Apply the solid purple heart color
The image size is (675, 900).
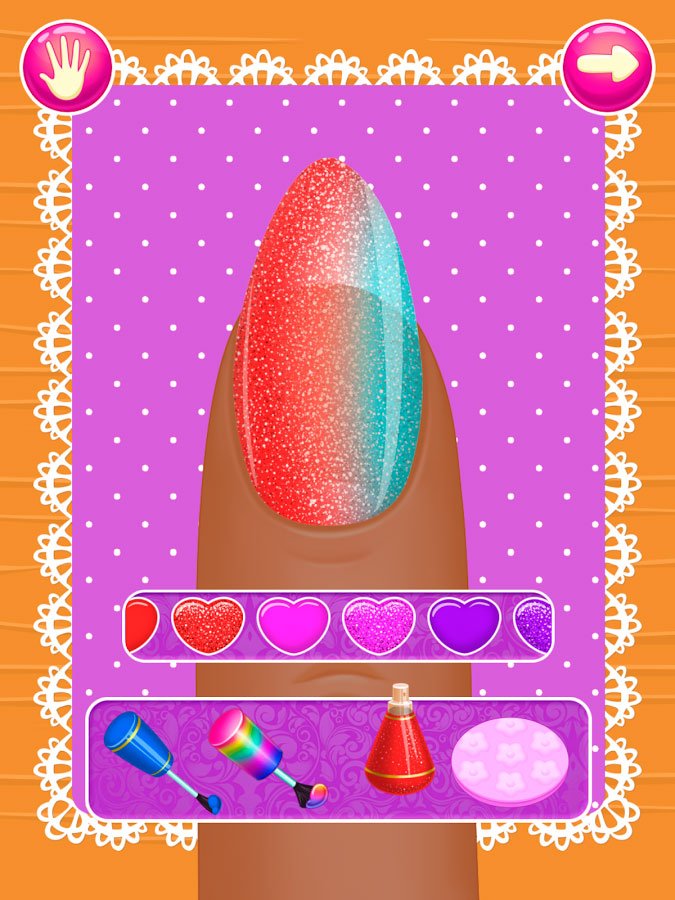(x=464, y=625)
